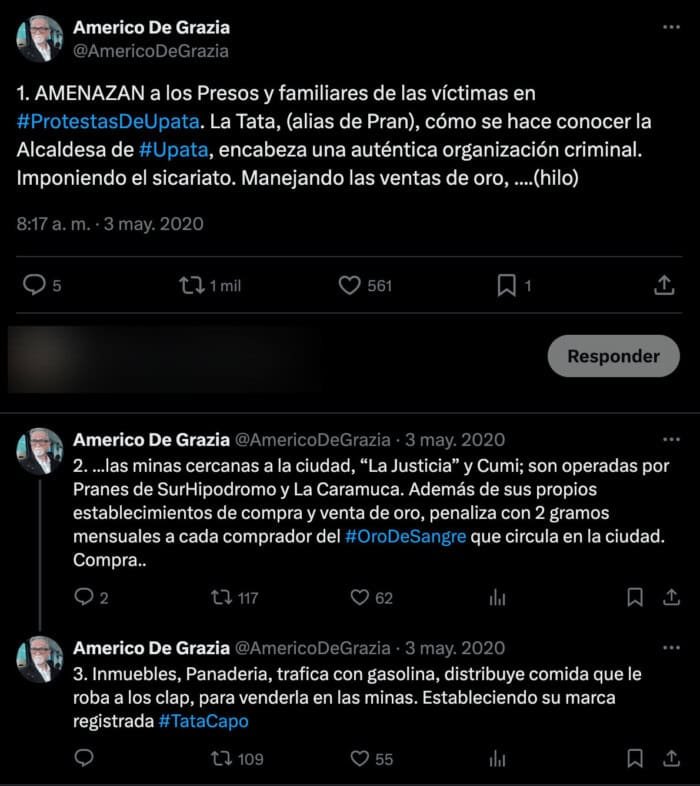Like tweet 3 with 55 likes

click(x=360, y=759)
